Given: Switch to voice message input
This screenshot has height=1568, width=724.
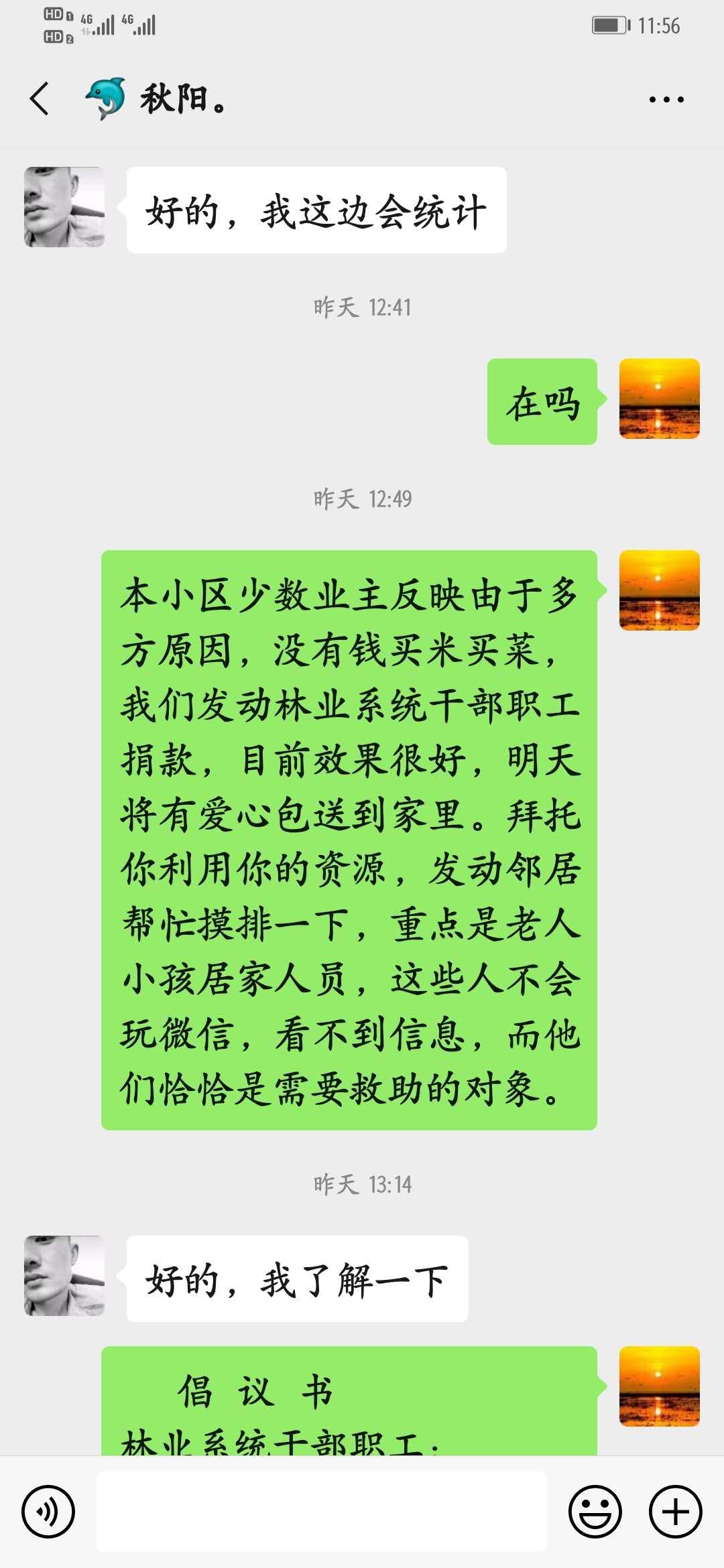Looking at the screenshot, I should [x=48, y=1512].
